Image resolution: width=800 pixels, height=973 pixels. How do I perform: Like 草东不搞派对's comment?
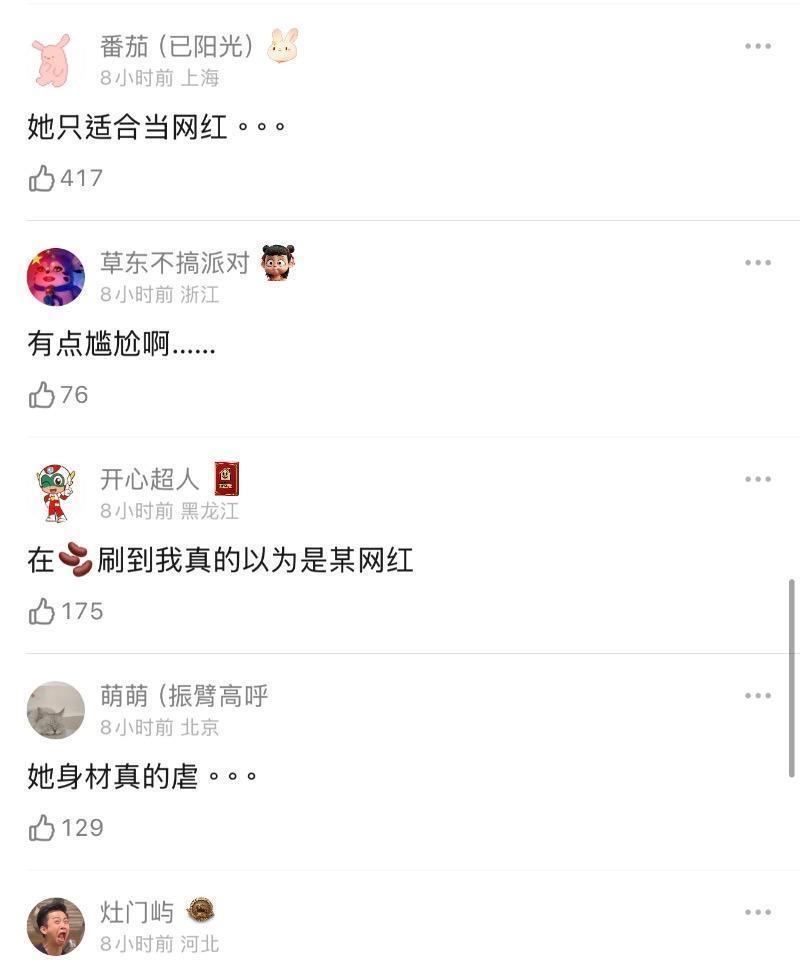[x=42, y=396]
